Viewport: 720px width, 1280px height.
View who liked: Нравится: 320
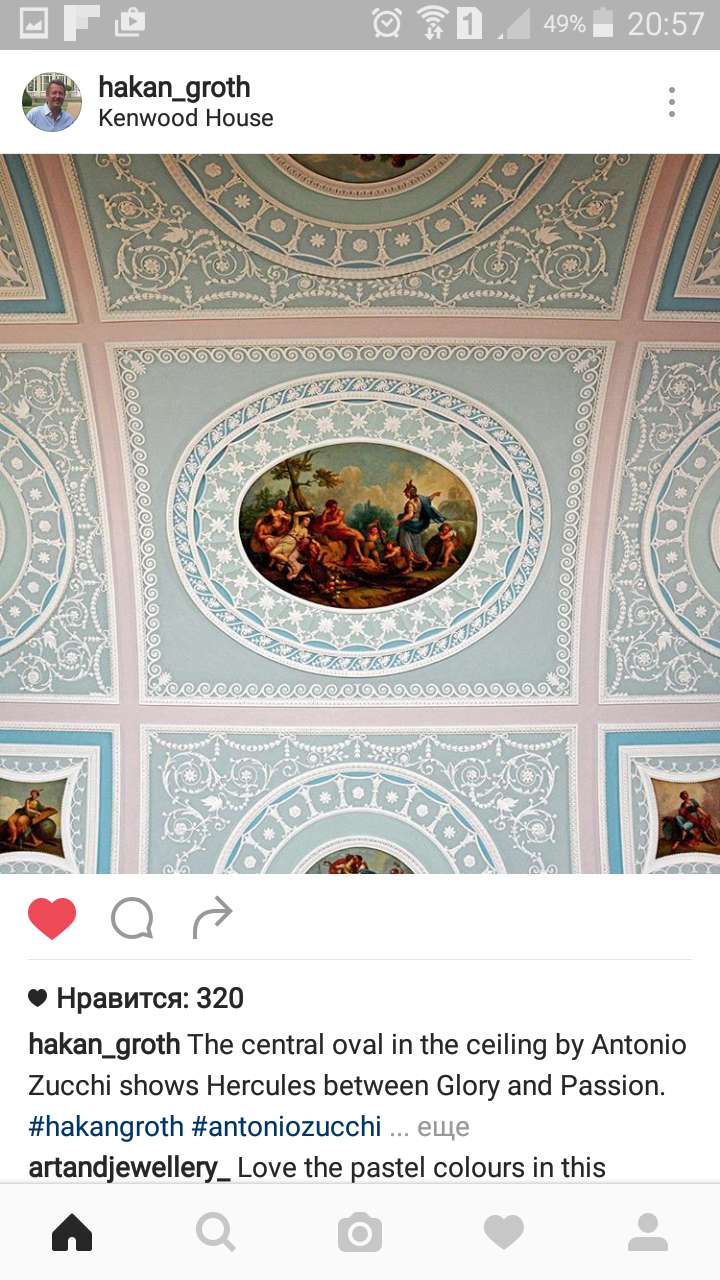136,998
